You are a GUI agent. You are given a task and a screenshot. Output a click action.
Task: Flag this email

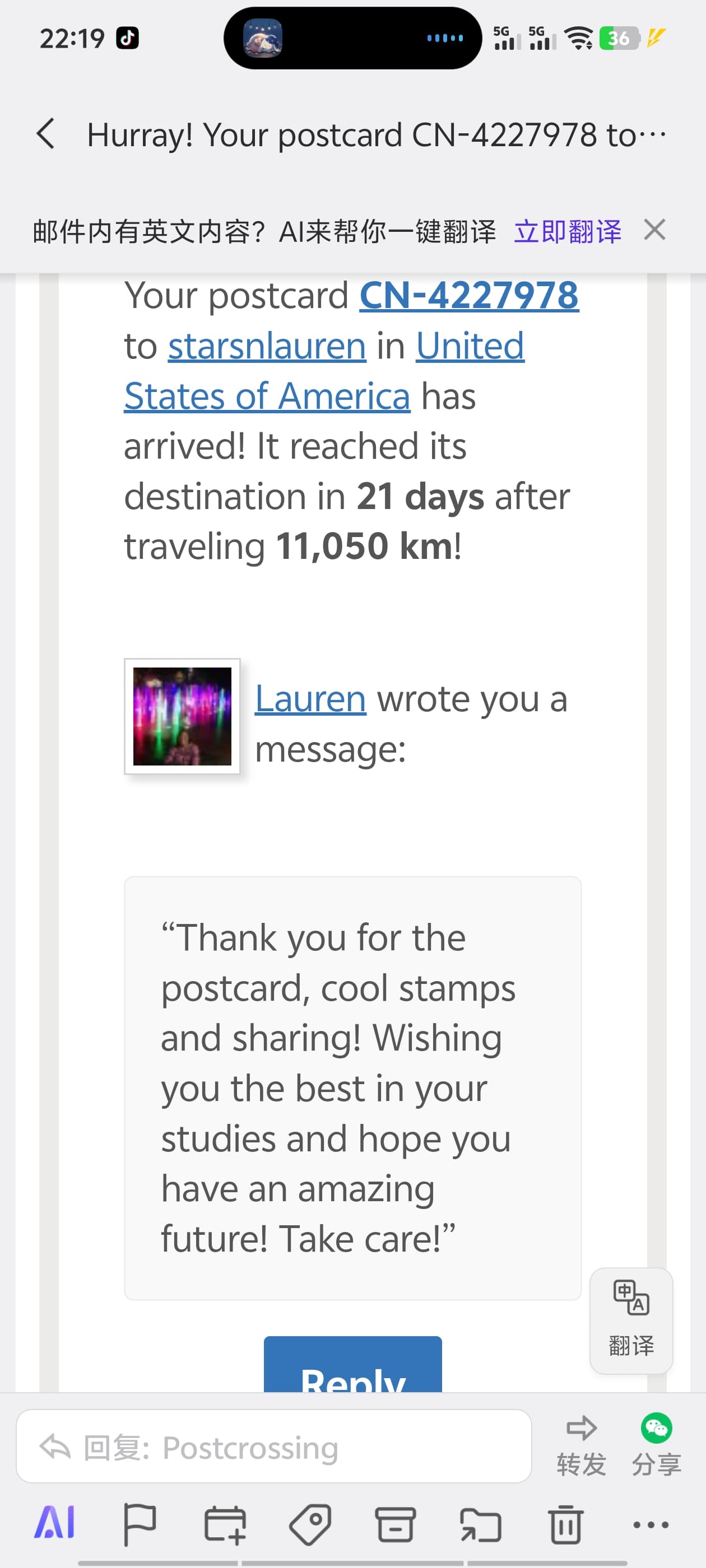(140, 1524)
